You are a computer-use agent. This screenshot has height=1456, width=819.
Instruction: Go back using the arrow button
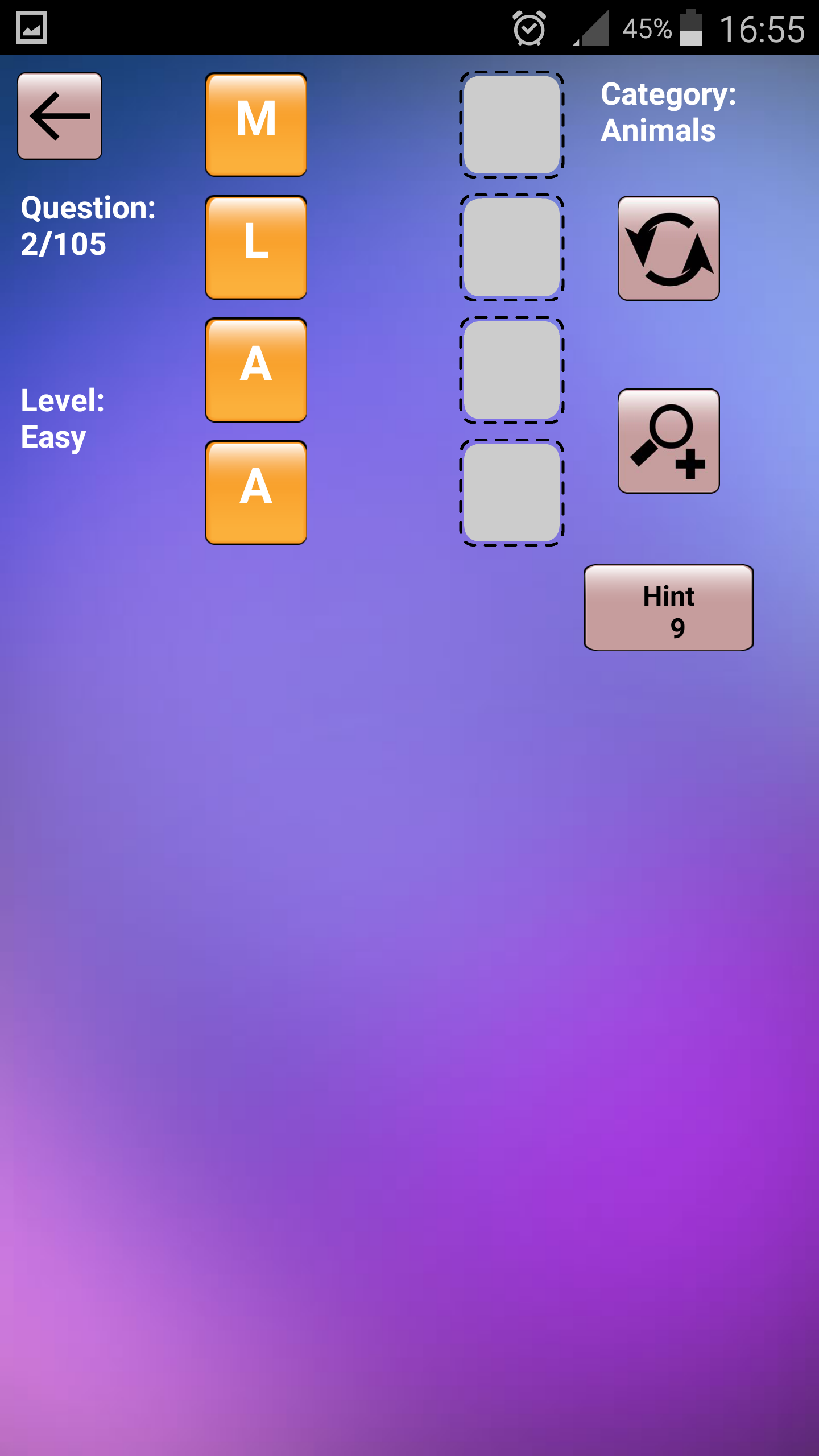coord(60,116)
